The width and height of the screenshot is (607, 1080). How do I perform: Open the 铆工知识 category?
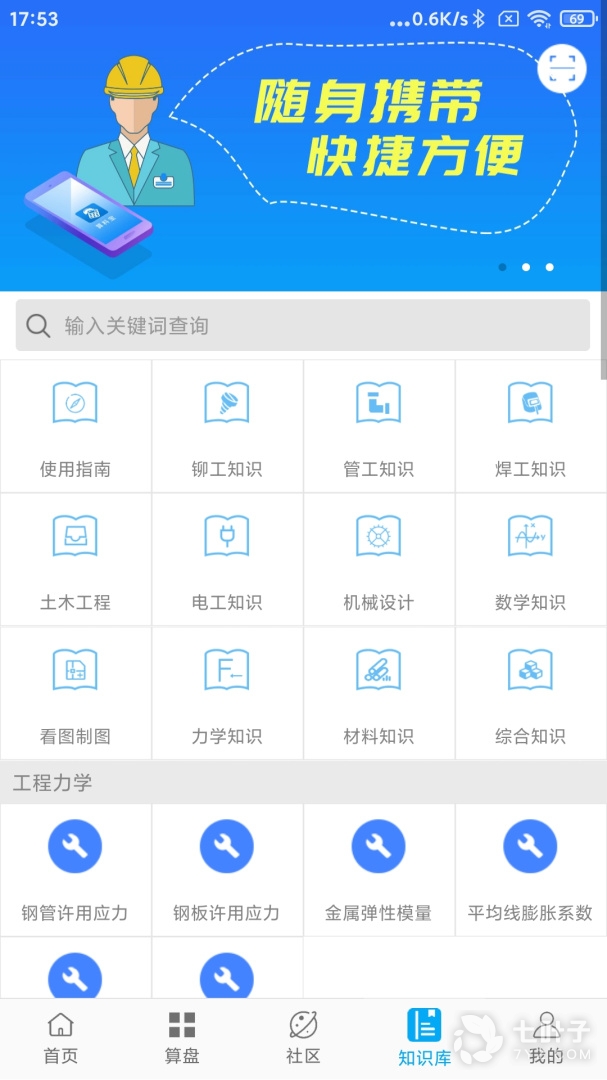click(227, 426)
